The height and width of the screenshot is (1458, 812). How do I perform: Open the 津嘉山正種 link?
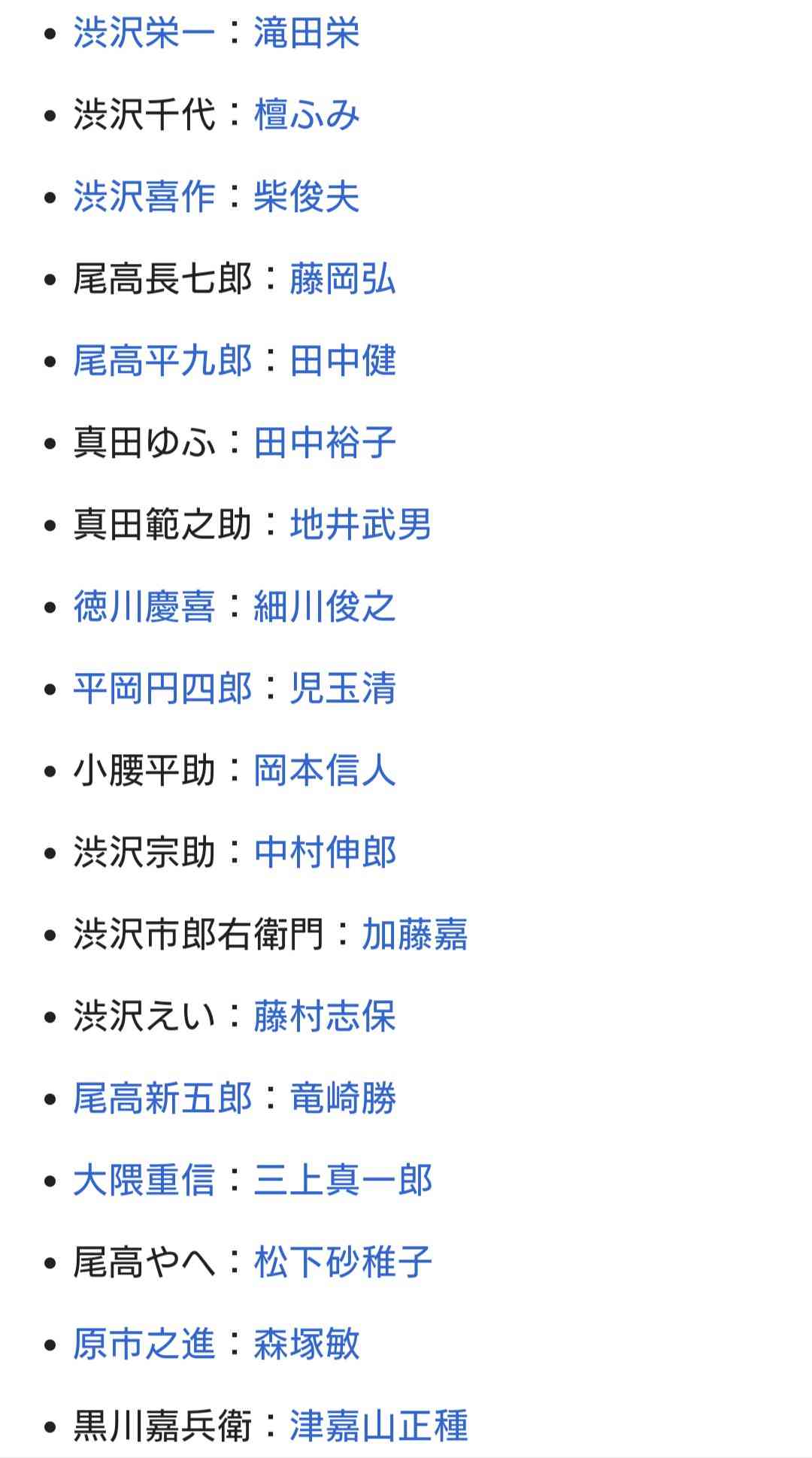point(379,1427)
